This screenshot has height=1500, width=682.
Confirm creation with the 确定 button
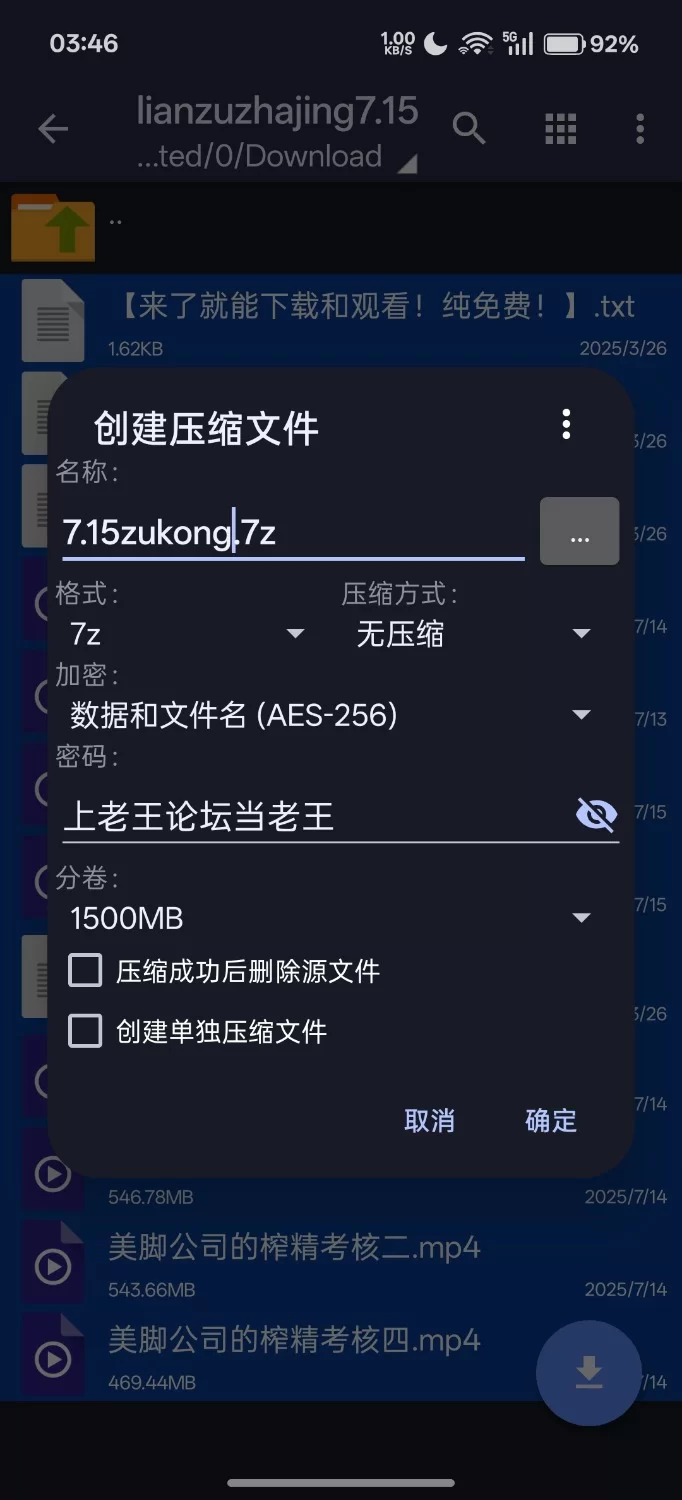551,1120
